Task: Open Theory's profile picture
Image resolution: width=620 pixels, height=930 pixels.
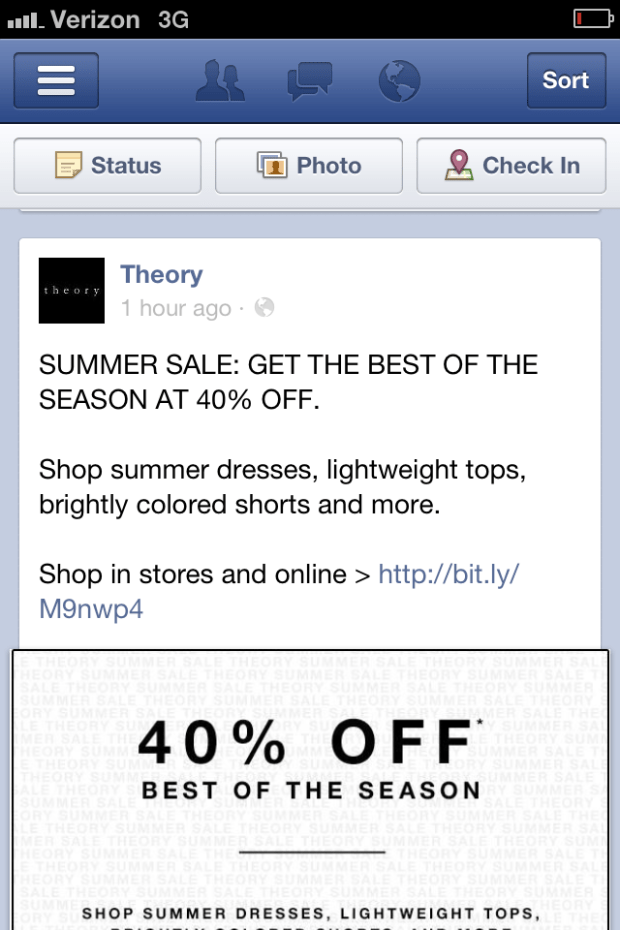Action: pos(71,291)
